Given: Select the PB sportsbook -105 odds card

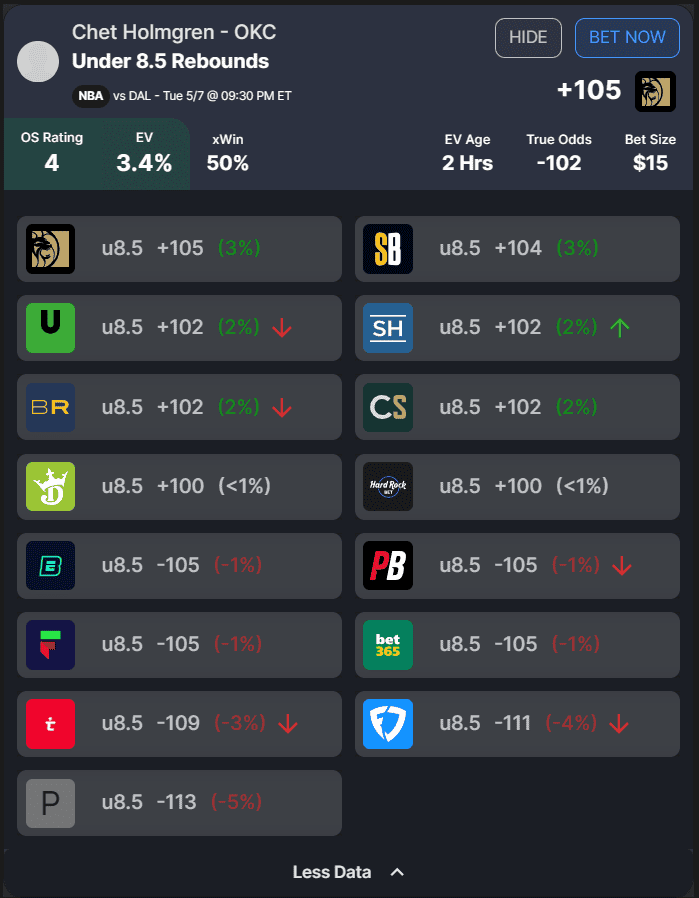Looking at the screenshot, I should pos(517,565).
